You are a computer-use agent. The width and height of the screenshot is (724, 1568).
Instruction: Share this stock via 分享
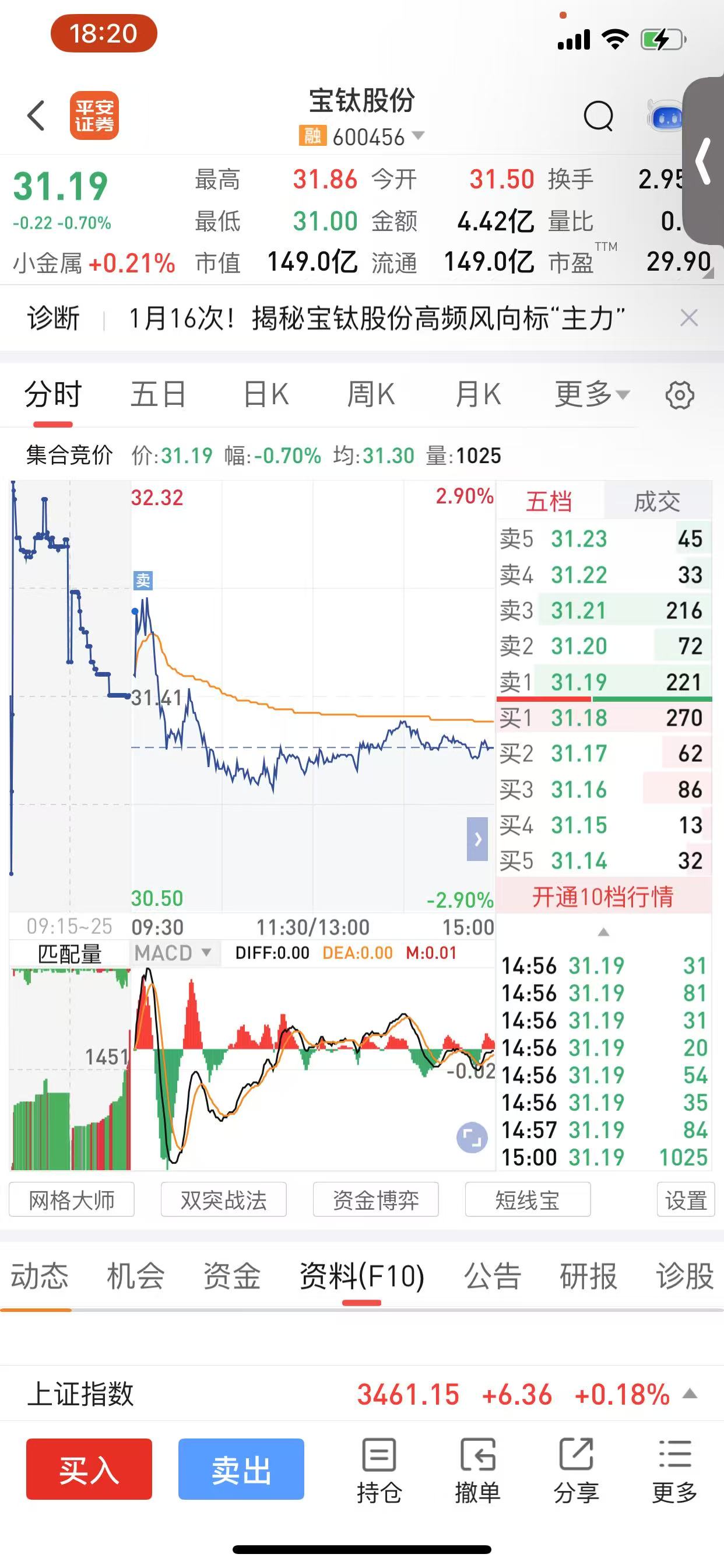click(x=576, y=1471)
